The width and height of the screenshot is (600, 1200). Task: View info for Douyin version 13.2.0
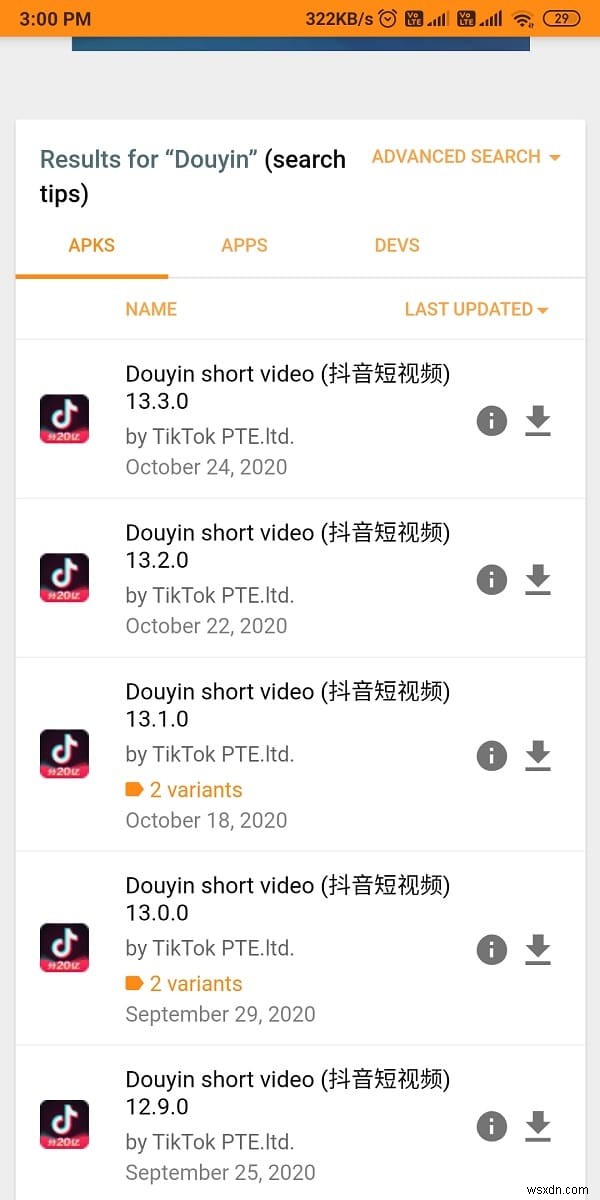point(492,579)
